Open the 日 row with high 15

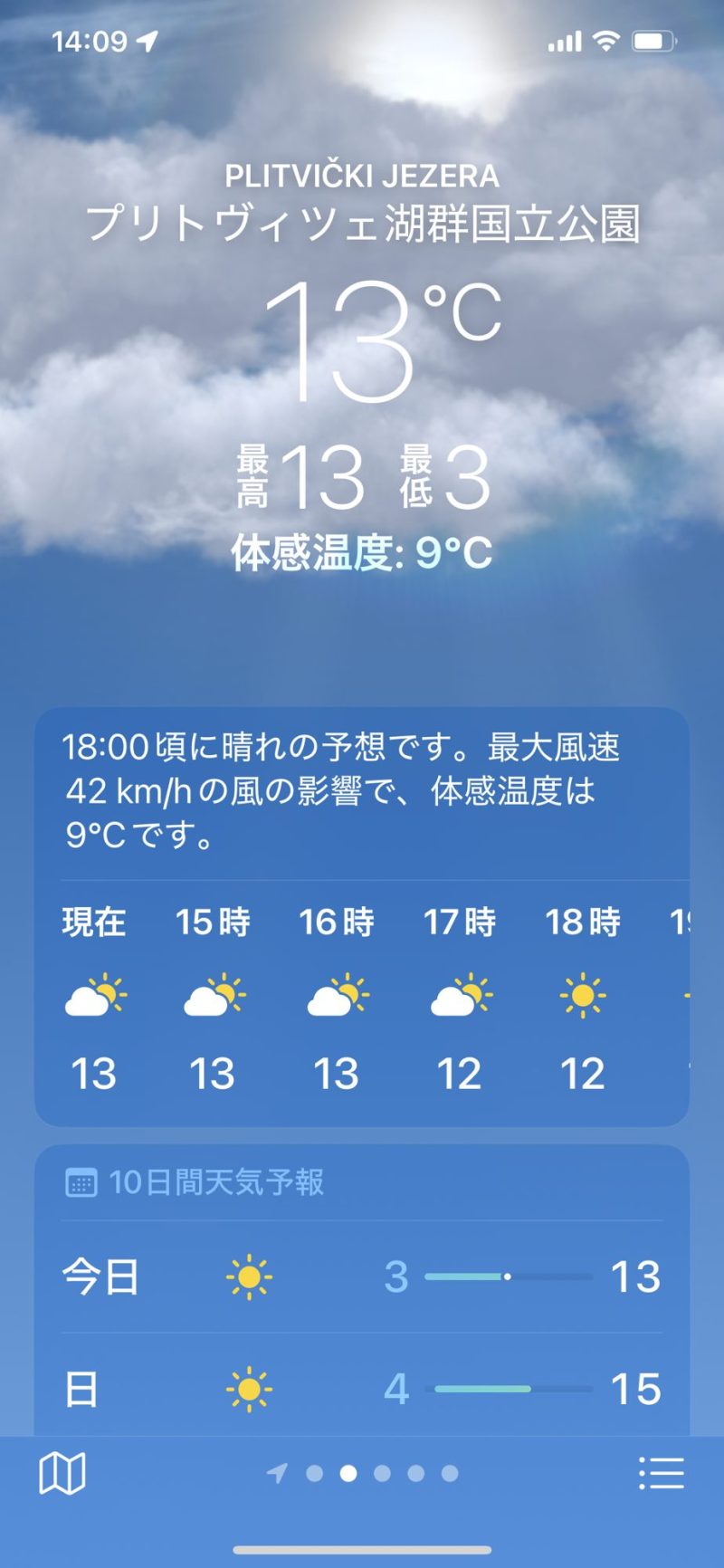pos(362,1388)
